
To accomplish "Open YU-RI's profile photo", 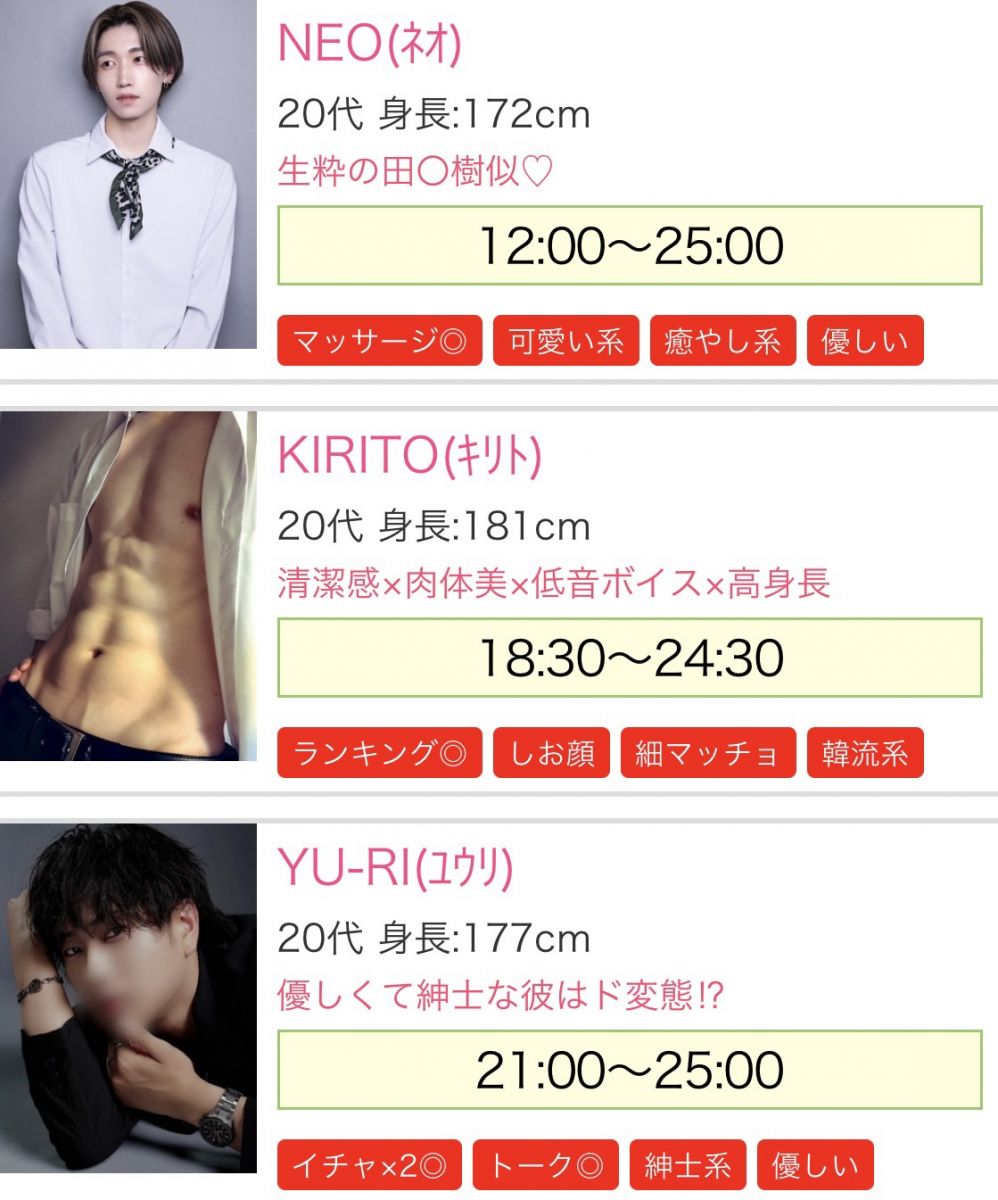I will point(128,997).
